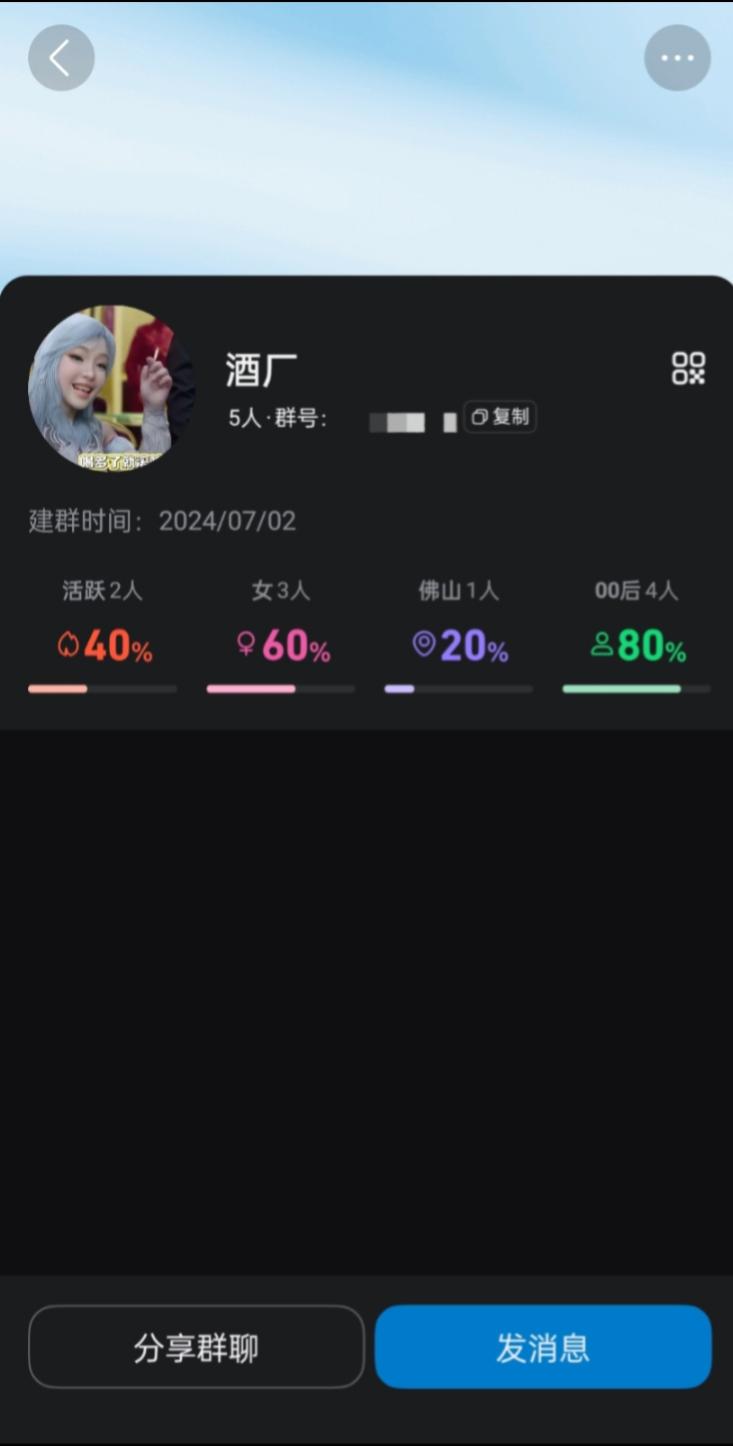Viewport: 733px width, 1446px height.
Task: Open 分享群聊 to share the group
Action: tap(196, 1347)
